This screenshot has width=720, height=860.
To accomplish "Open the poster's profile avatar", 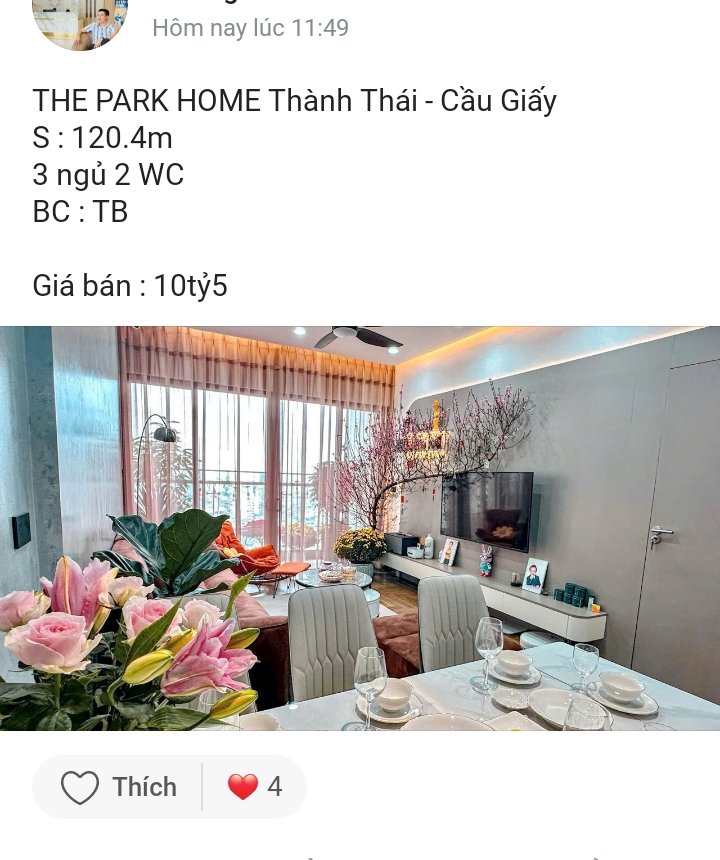I will coord(80,22).
